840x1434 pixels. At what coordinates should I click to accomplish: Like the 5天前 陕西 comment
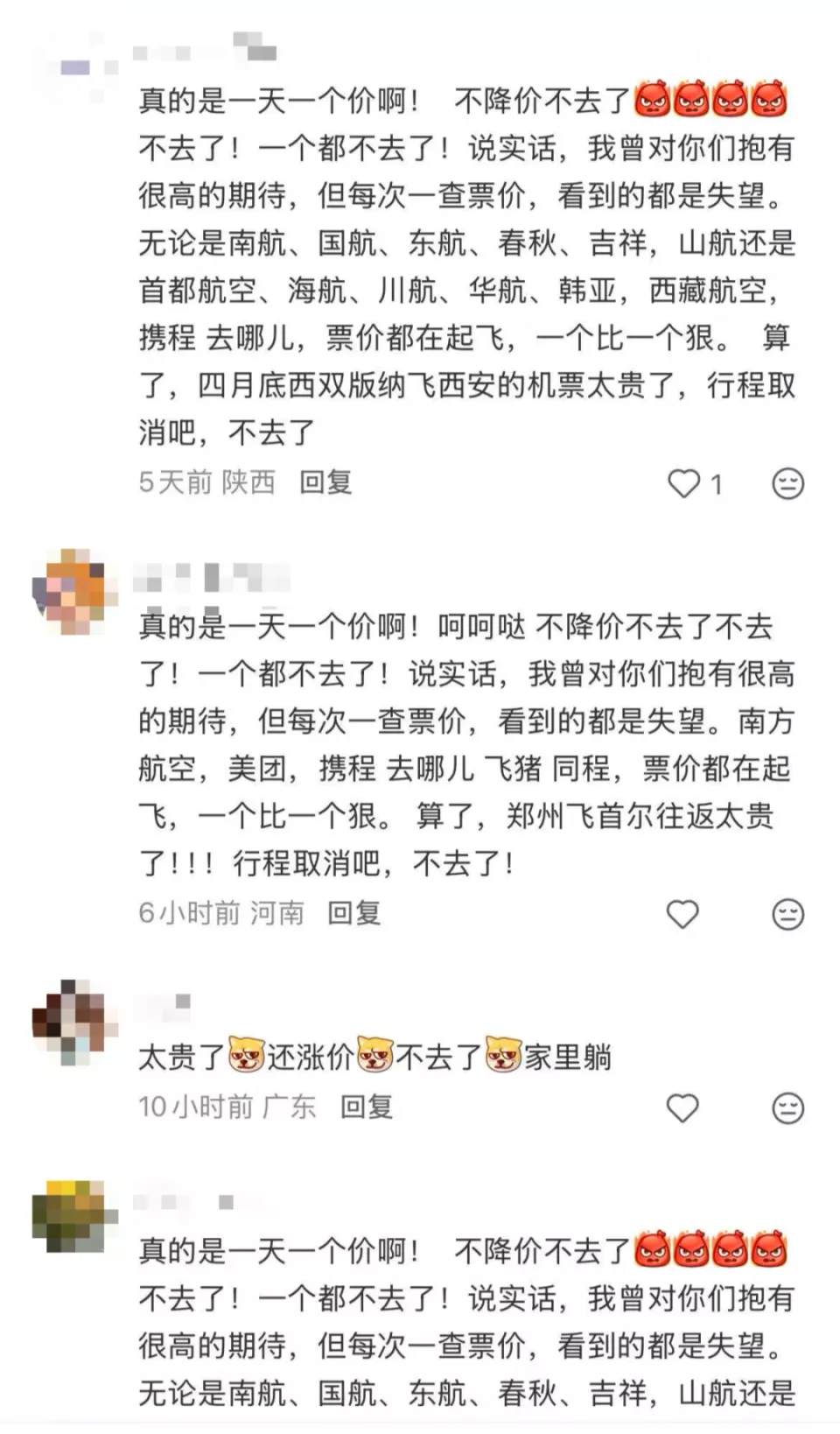click(684, 483)
